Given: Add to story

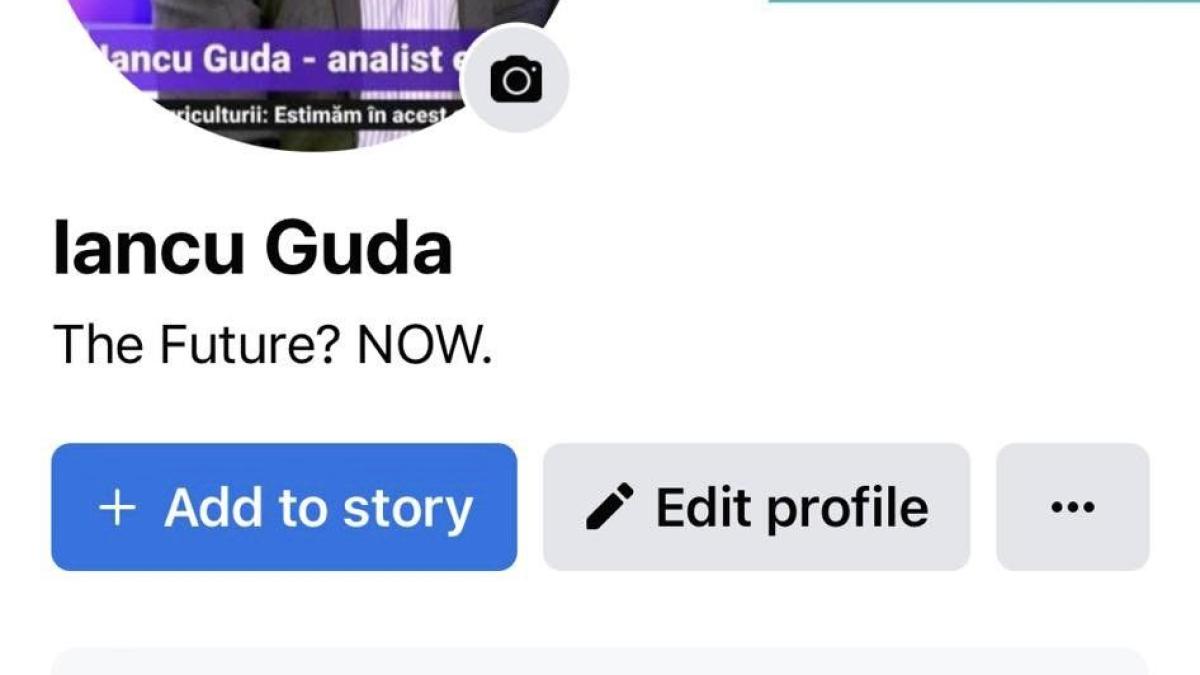Looking at the screenshot, I should click(284, 507).
